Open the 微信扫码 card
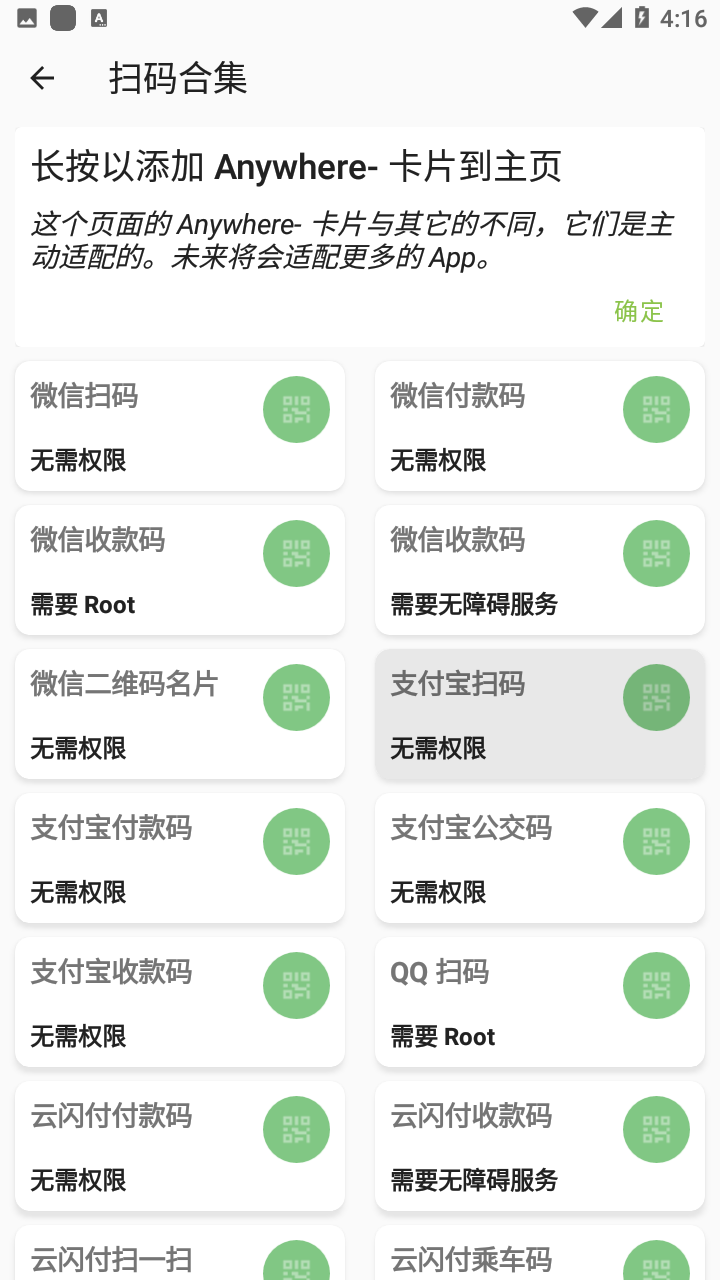Screen dimensions: 720x1280 [180, 426]
